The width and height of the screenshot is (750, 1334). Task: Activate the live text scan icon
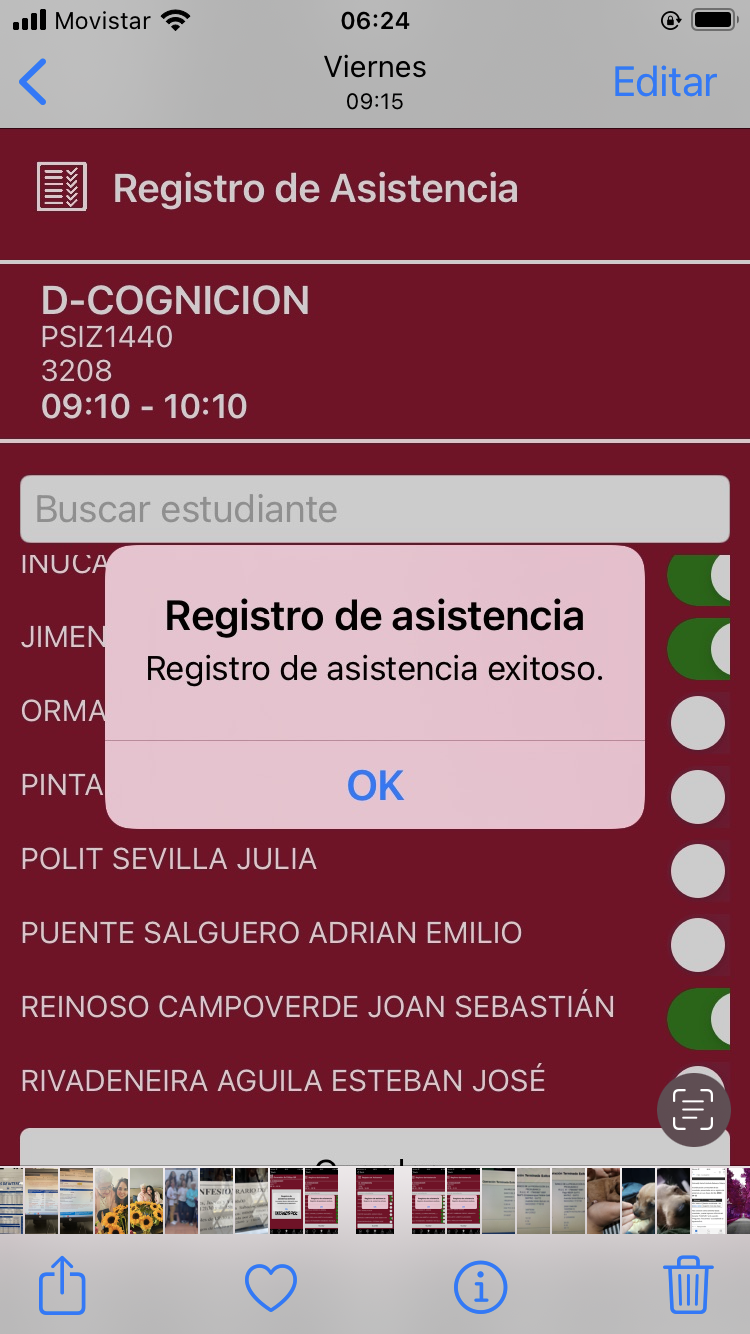pos(693,1108)
